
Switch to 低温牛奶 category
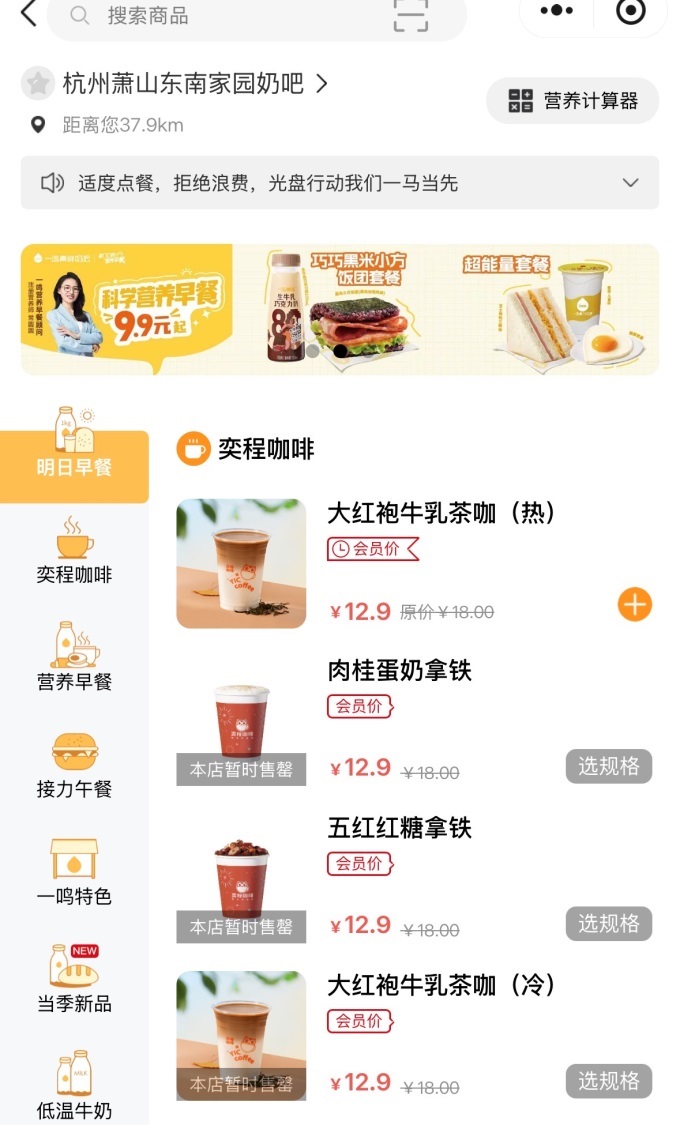74,1085
